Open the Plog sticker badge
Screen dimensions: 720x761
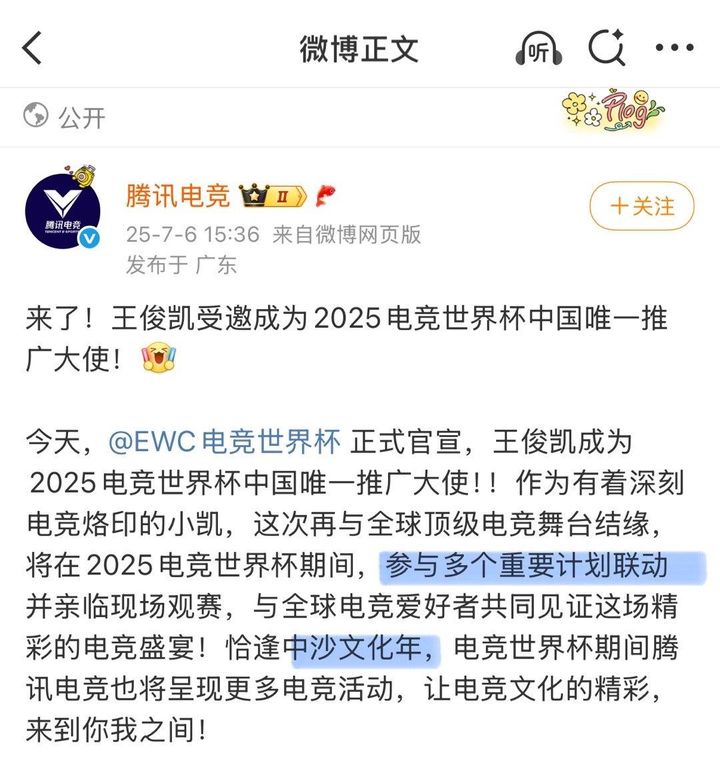612,110
